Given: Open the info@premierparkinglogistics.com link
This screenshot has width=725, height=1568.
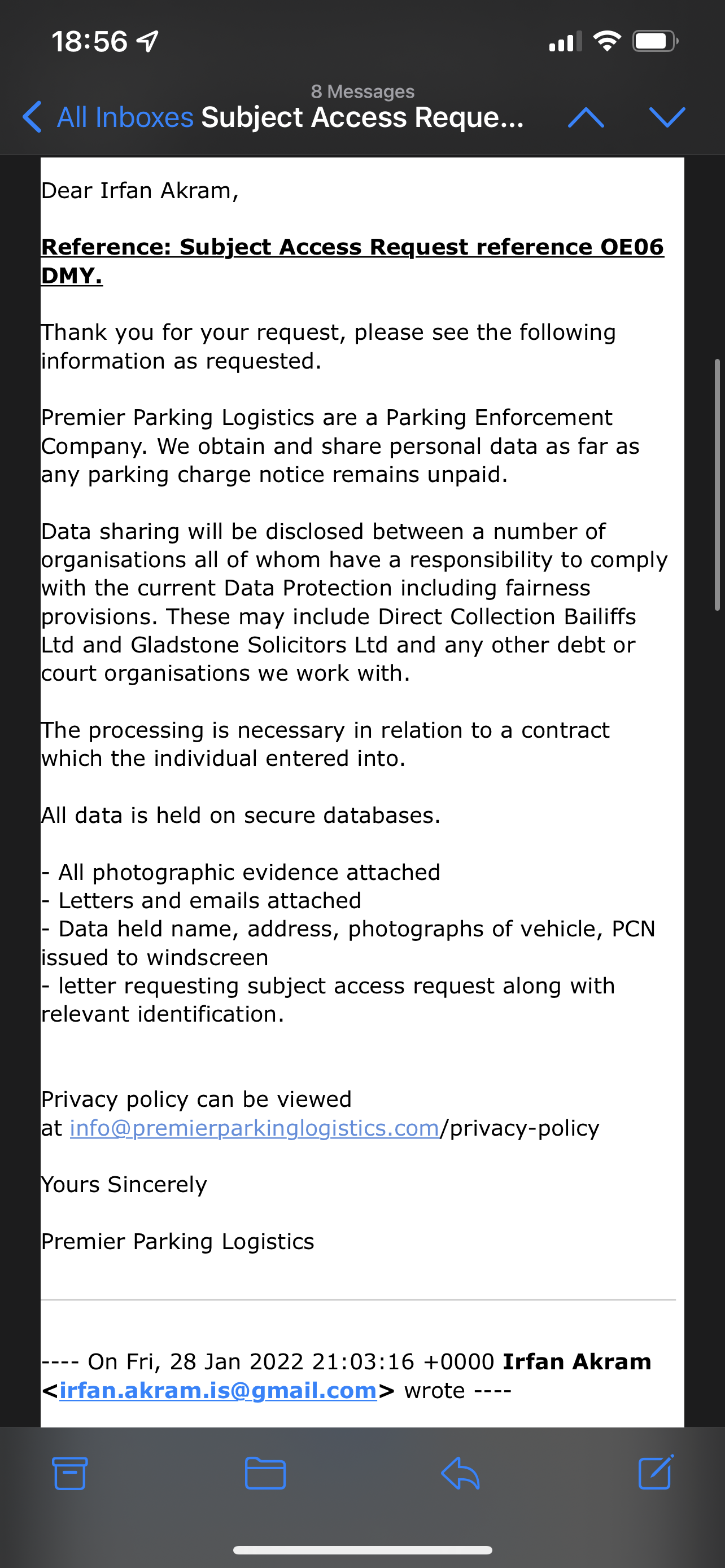Looking at the screenshot, I should coord(255,1128).
